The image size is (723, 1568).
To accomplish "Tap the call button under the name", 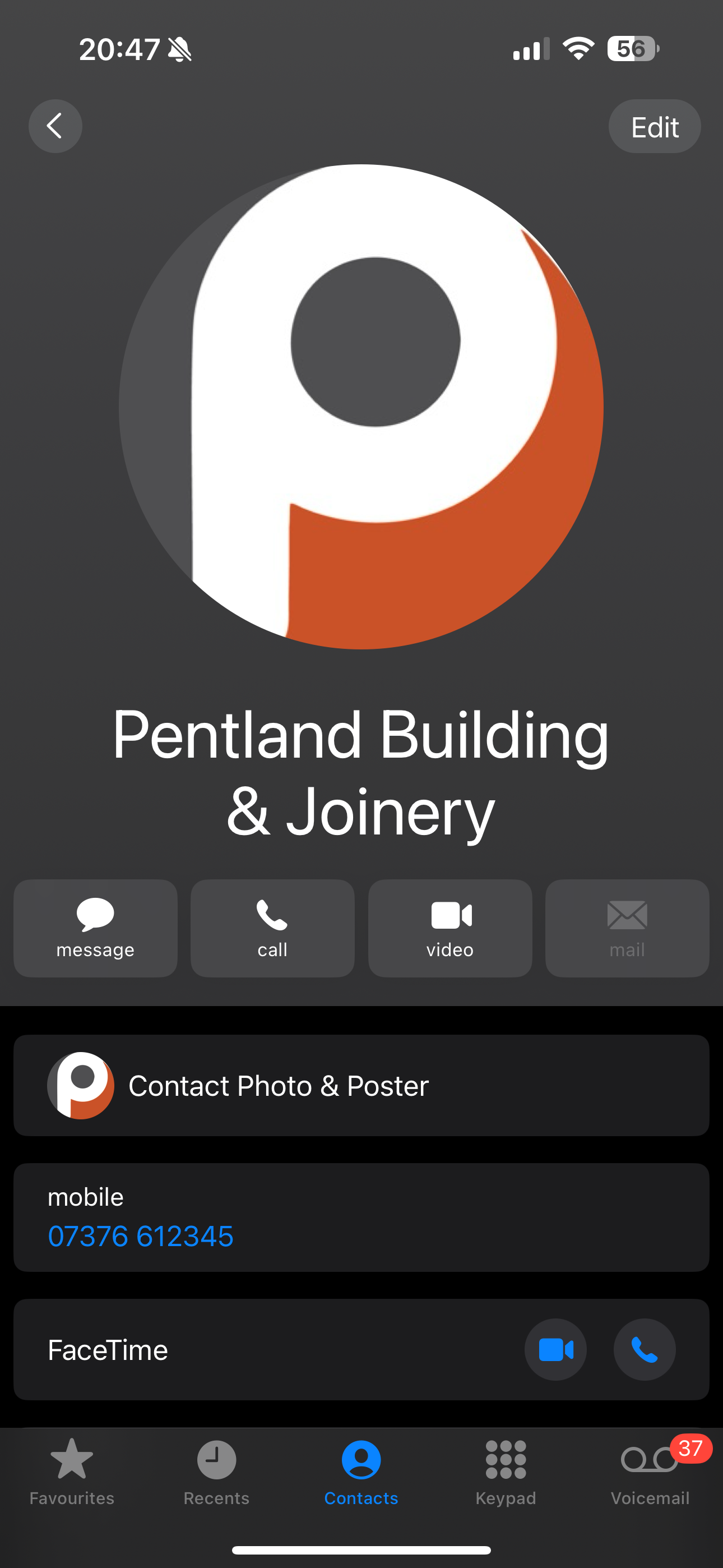I will pos(272,928).
